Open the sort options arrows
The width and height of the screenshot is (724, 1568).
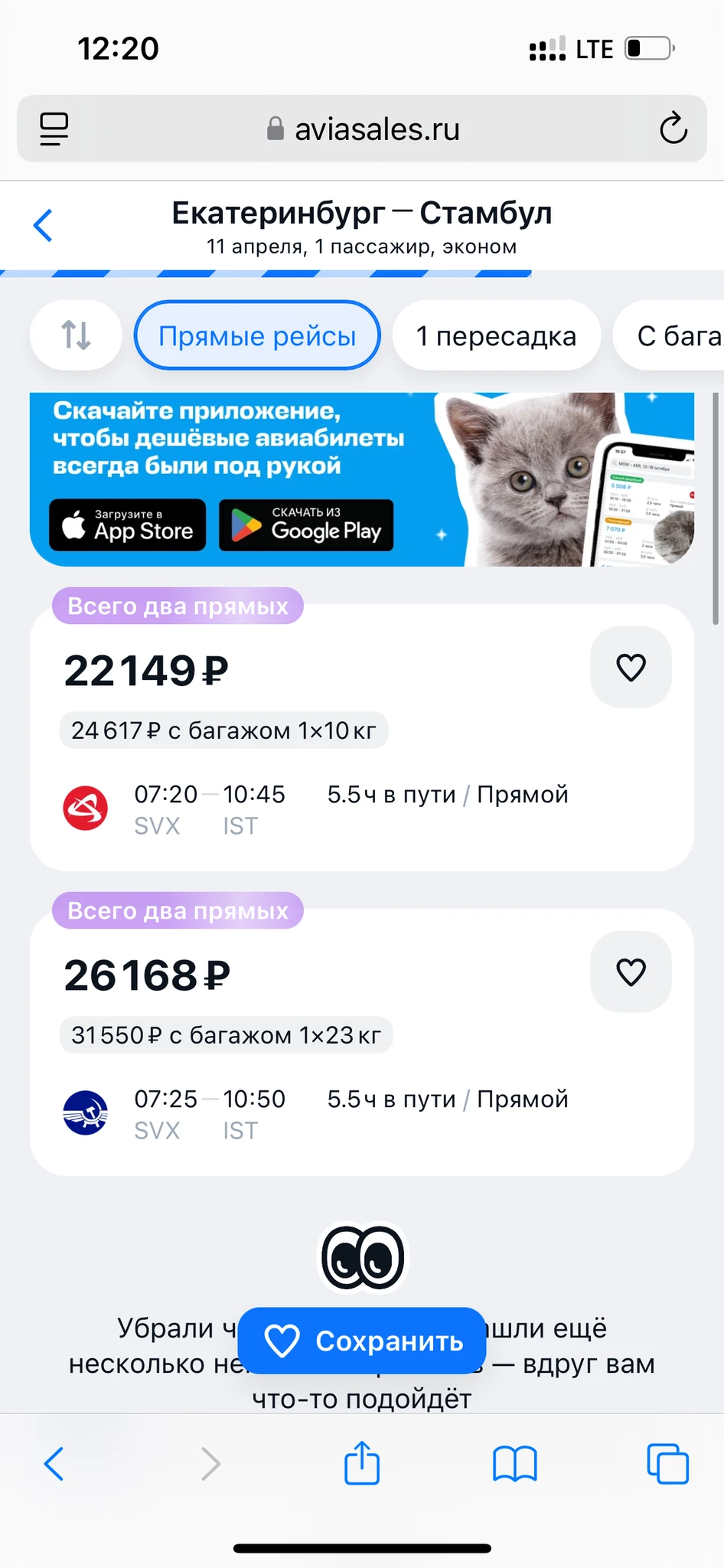tap(76, 335)
